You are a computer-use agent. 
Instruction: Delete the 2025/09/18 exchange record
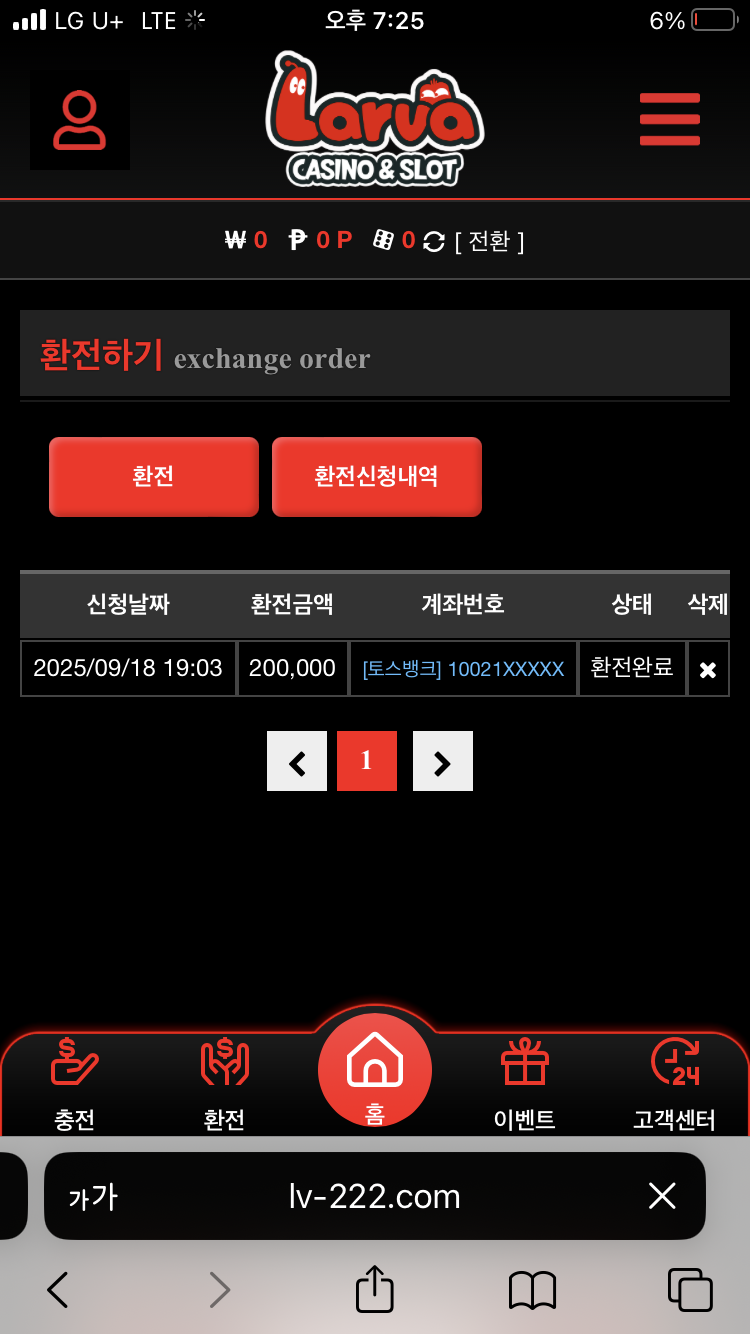pos(708,670)
